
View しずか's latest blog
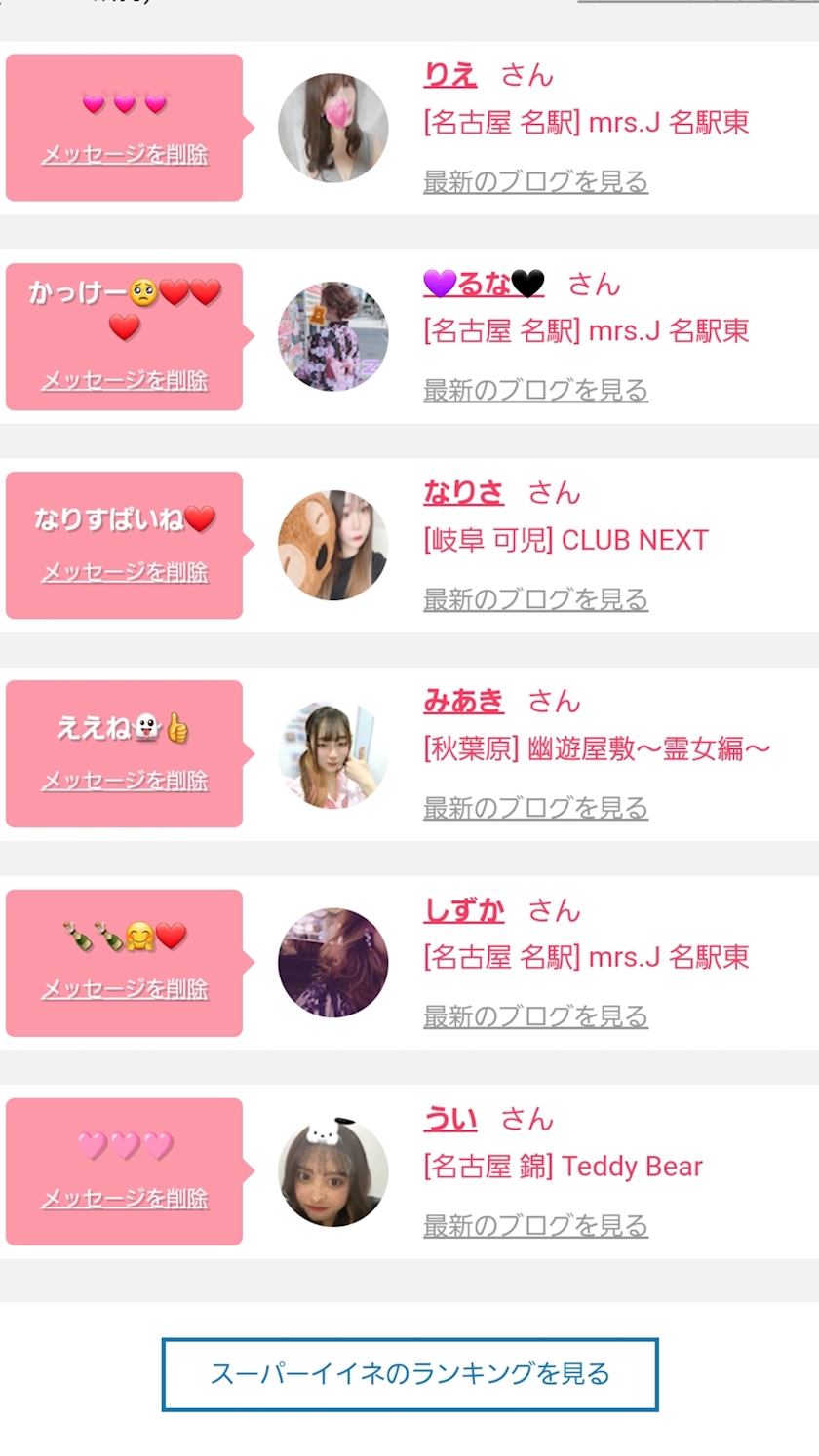tap(535, 1016)
